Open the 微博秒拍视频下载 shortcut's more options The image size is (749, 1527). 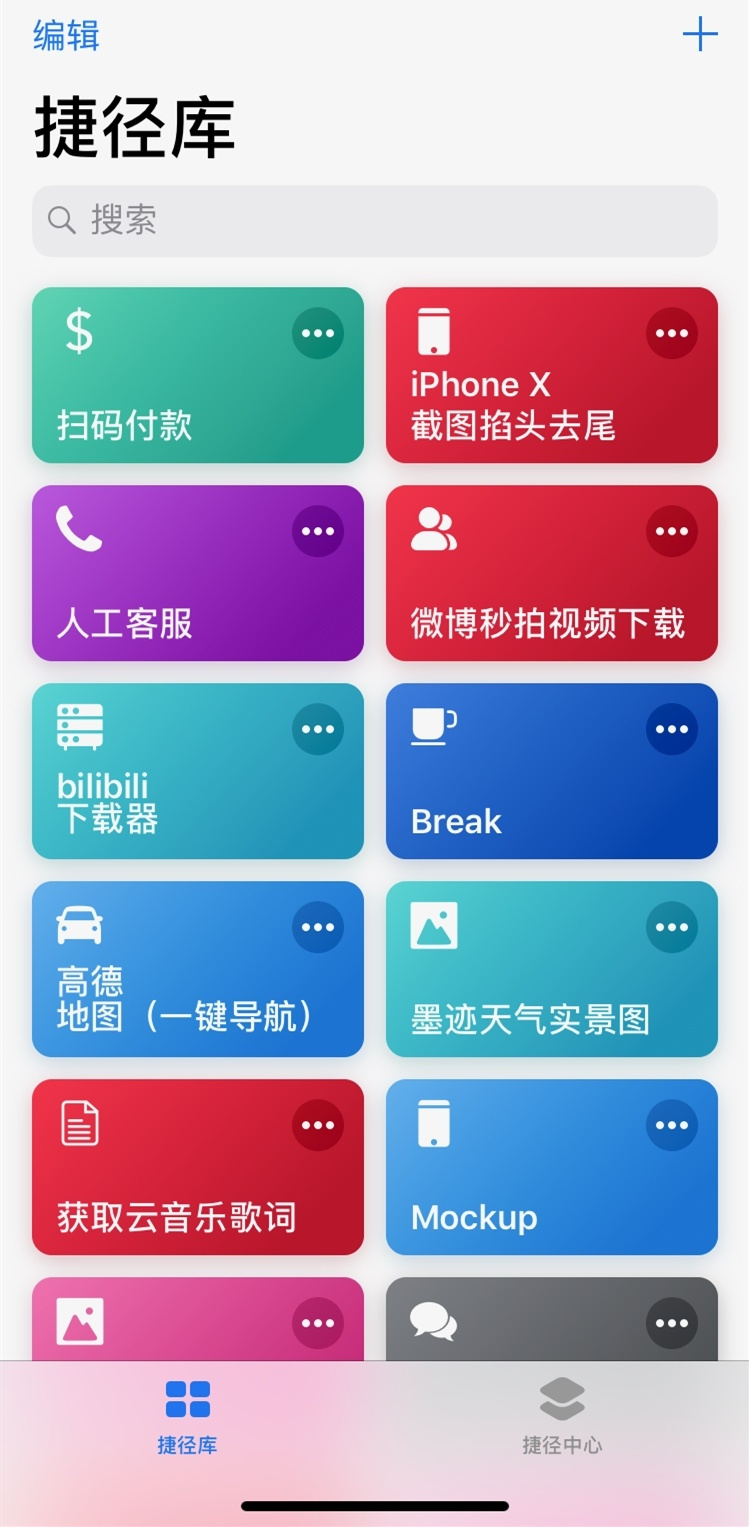tap(671, 532)
